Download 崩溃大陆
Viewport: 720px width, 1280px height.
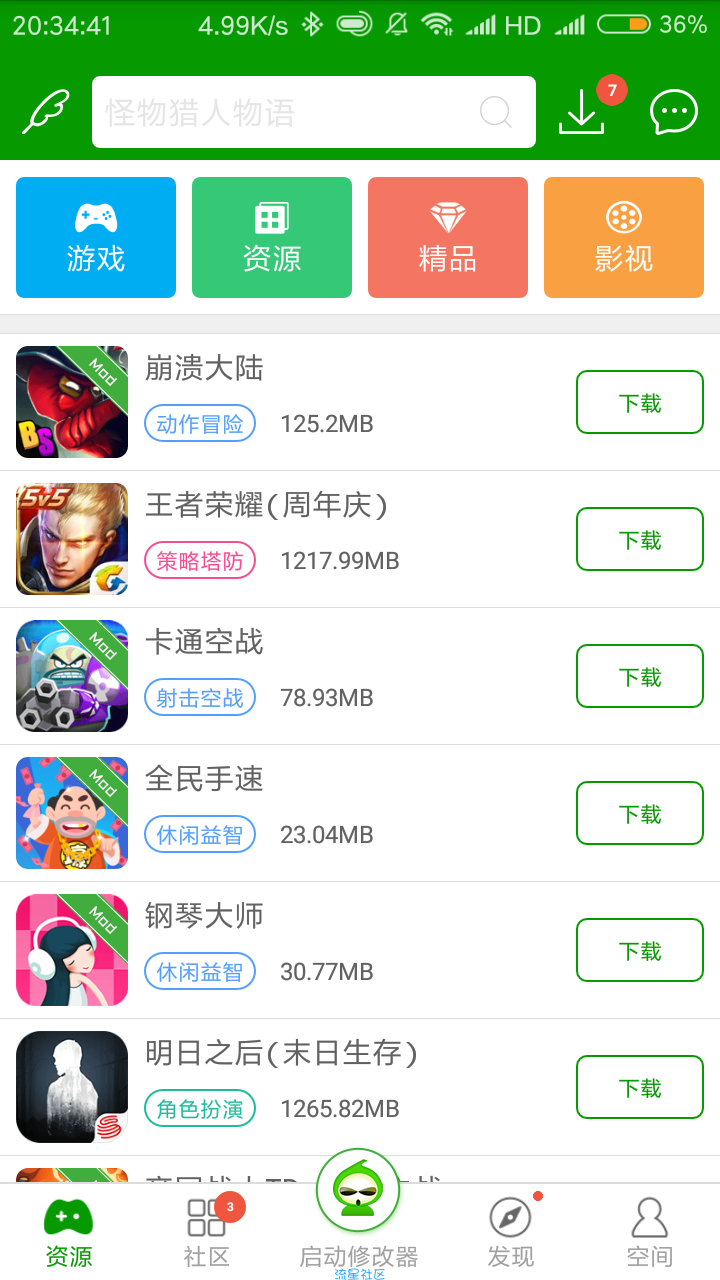tap(640, 402)
